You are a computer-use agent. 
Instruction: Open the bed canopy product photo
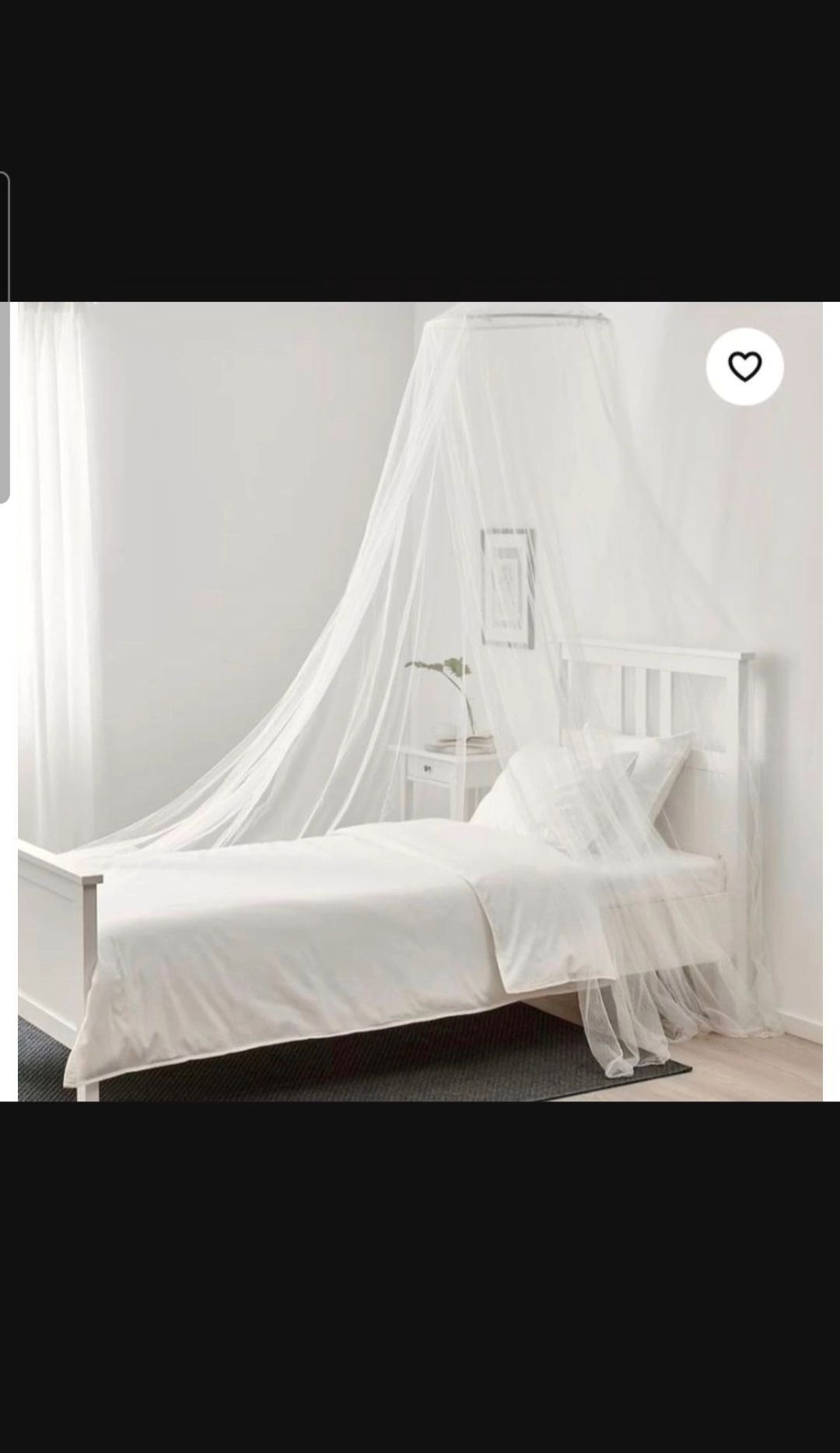(420, 701)
